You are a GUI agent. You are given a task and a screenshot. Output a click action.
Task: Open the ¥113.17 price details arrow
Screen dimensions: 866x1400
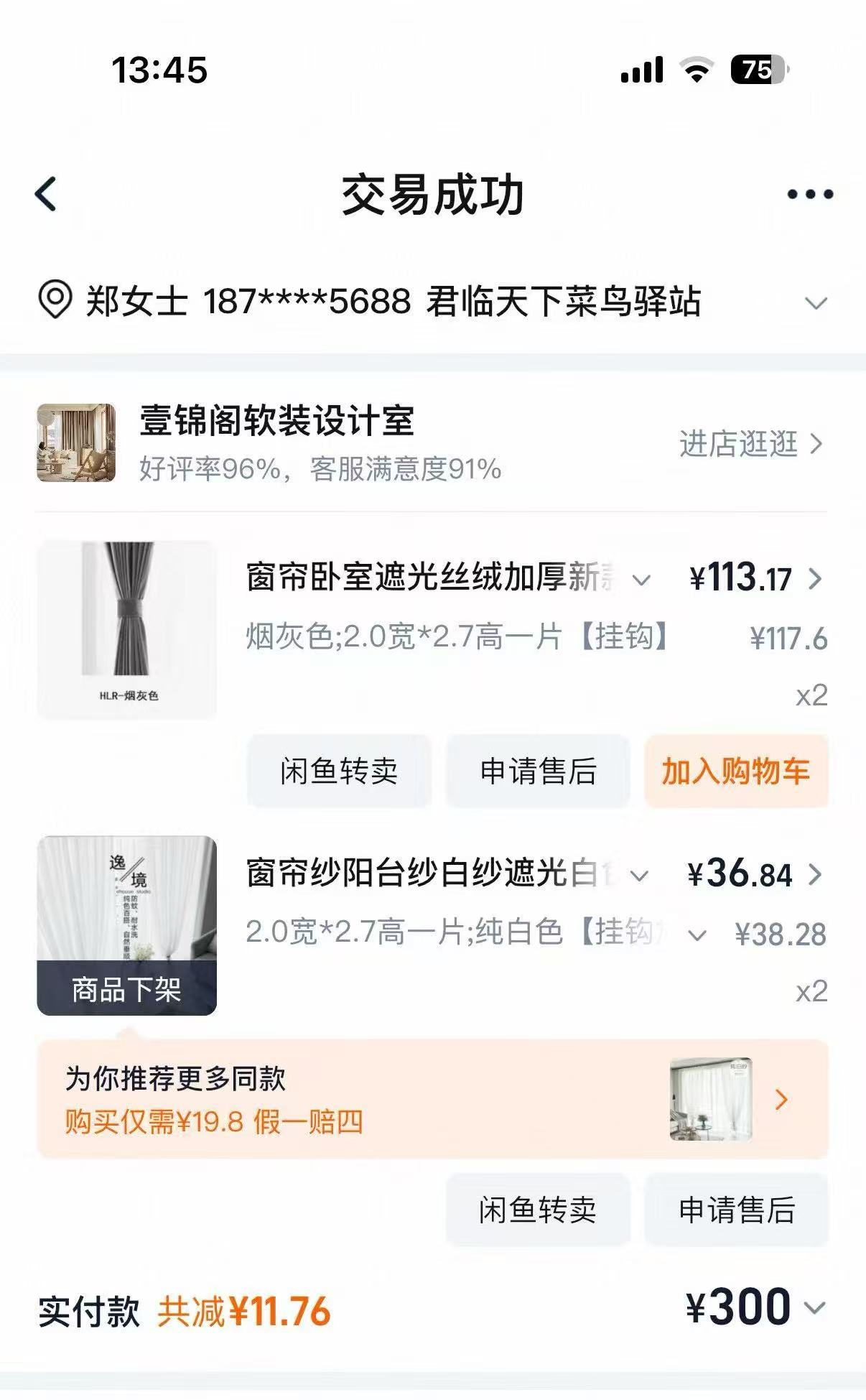click(815, 578)
